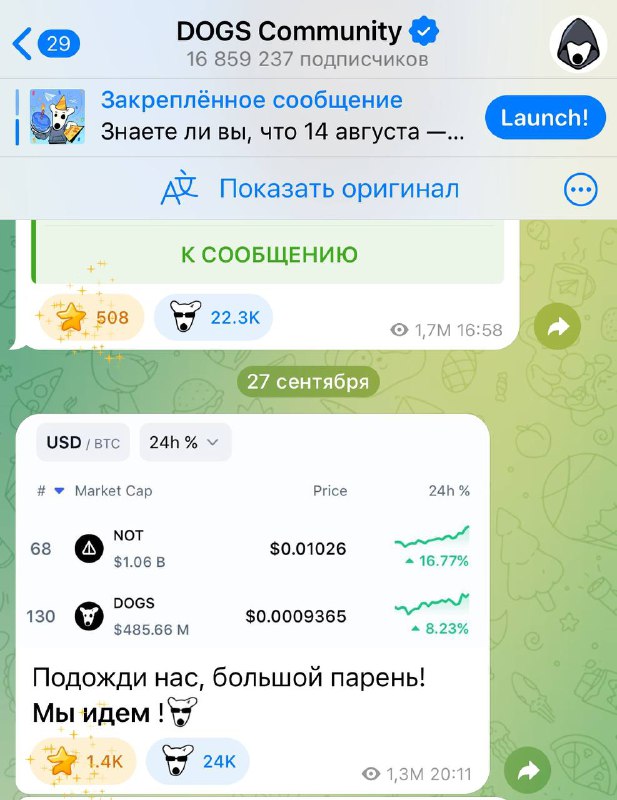Add star reaction with 508 count
Image resolution: width=617 pixels, height=800 pixels.
92,318
